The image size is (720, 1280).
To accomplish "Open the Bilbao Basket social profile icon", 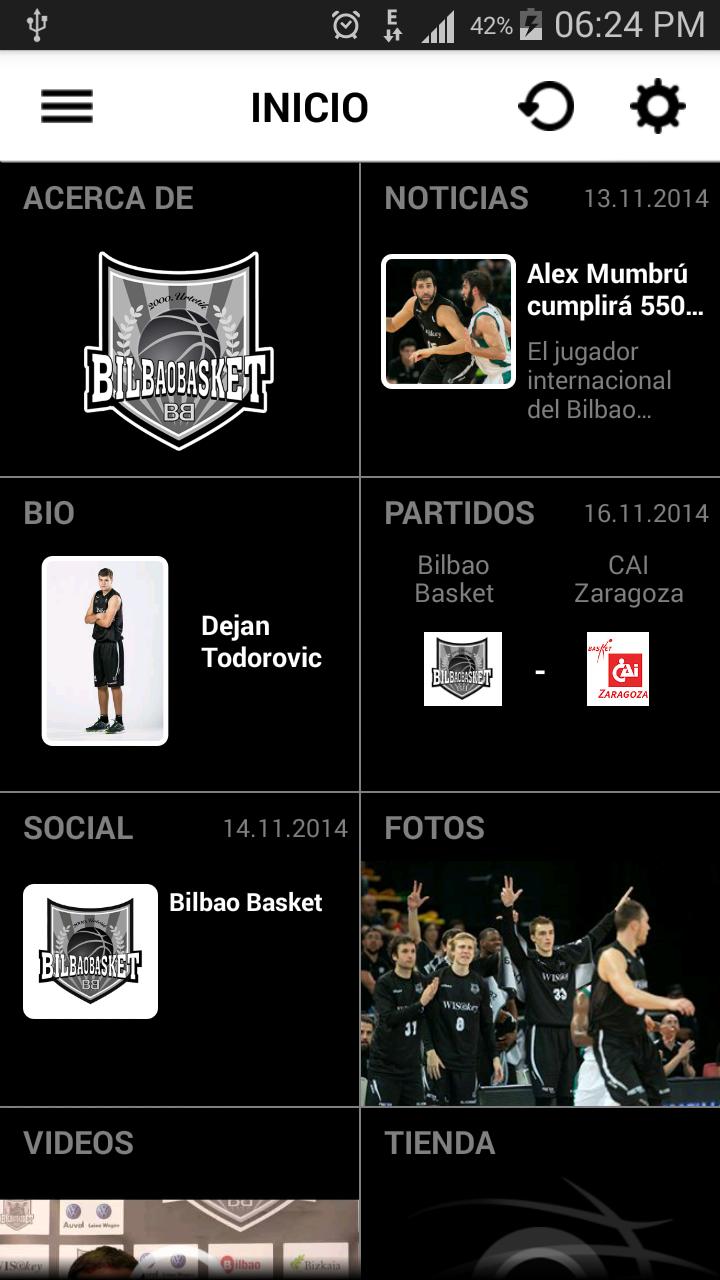I will coord(92,950).
